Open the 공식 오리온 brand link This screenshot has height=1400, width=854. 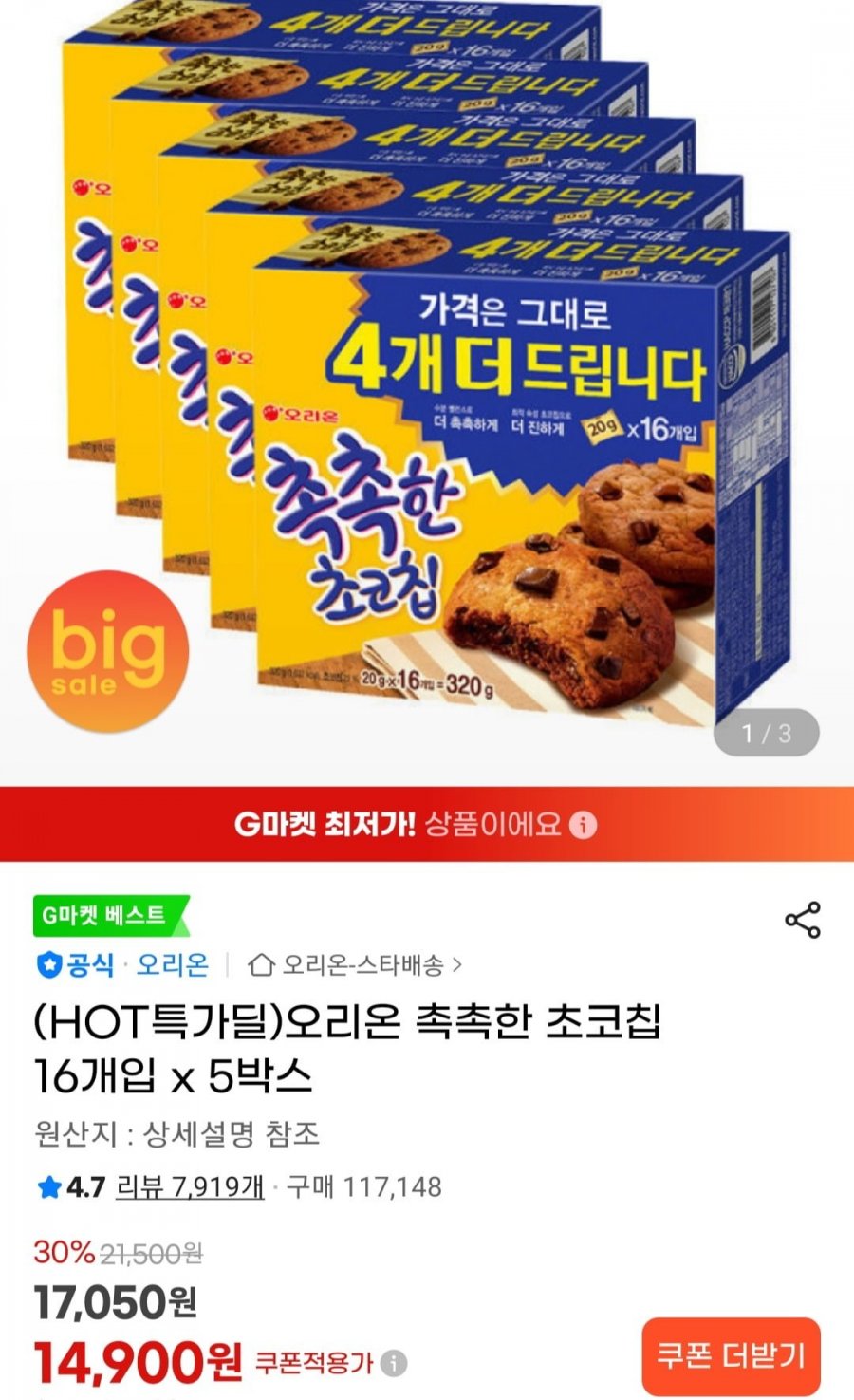[123, 965]
